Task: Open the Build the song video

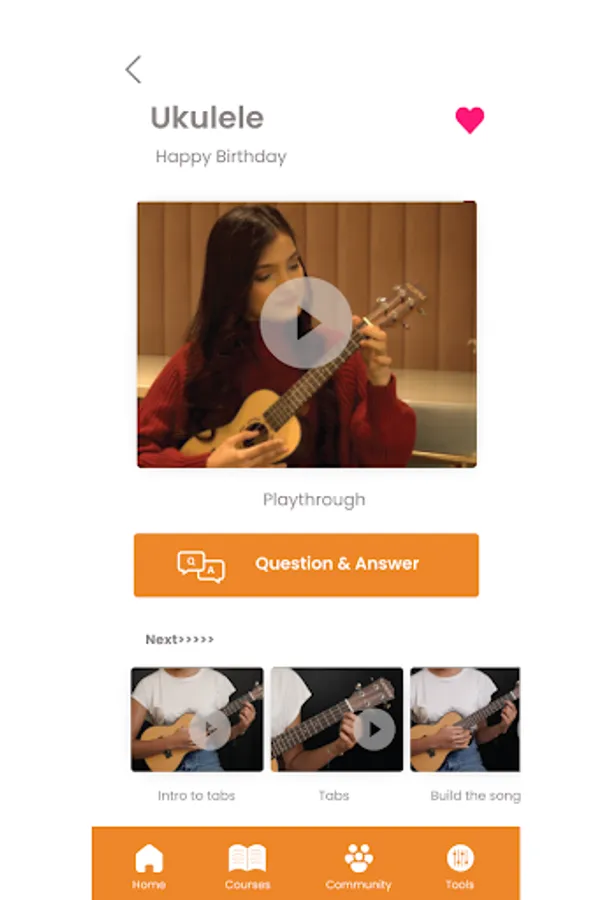Action: (465, 720)
